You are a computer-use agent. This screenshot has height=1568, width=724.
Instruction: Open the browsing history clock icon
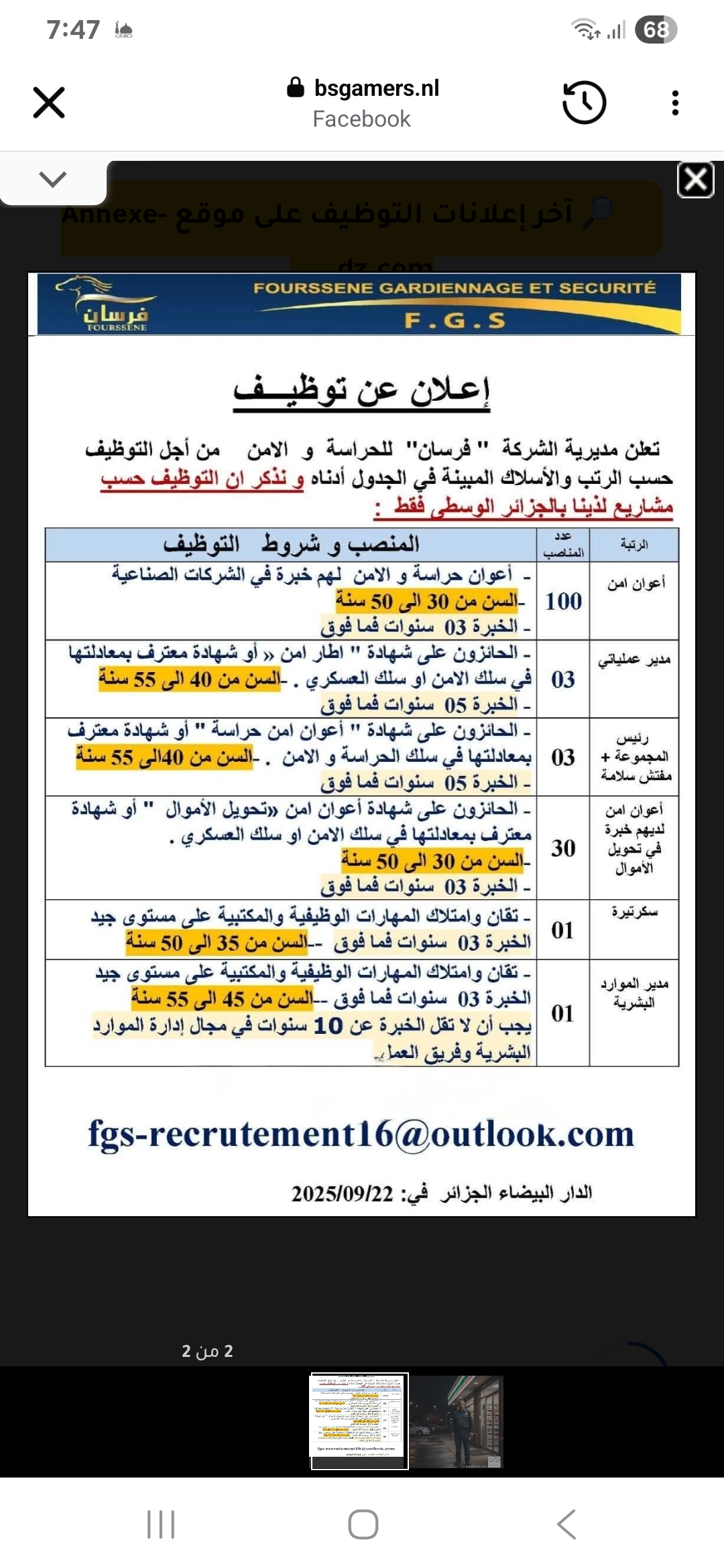click(x=584, y=103)
